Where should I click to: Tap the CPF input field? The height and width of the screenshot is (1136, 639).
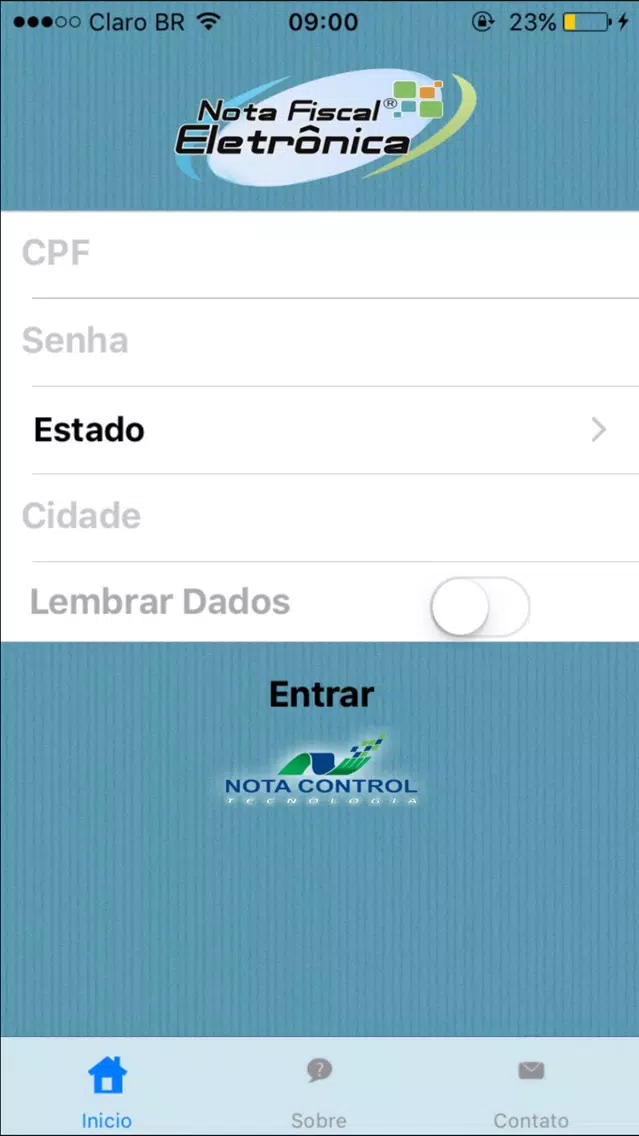click(x=320, y=254)
